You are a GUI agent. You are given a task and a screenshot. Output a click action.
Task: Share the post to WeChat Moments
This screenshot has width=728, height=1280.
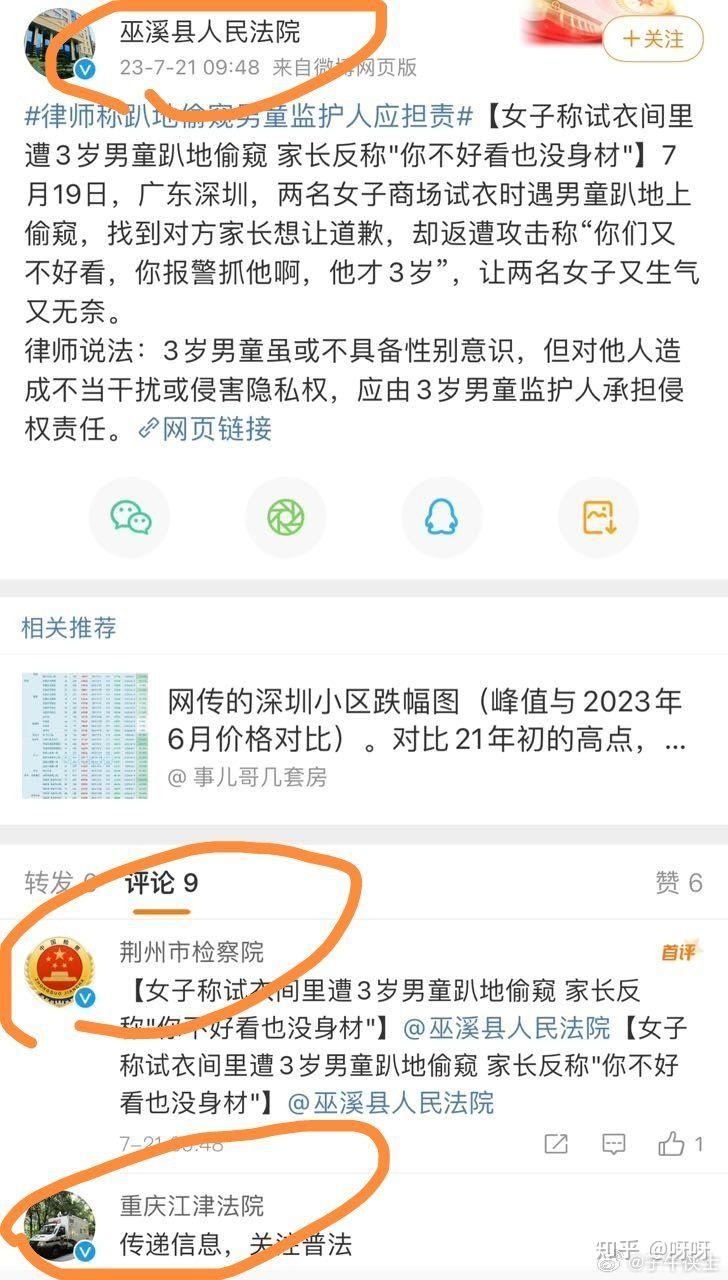[x=286, y=517]
